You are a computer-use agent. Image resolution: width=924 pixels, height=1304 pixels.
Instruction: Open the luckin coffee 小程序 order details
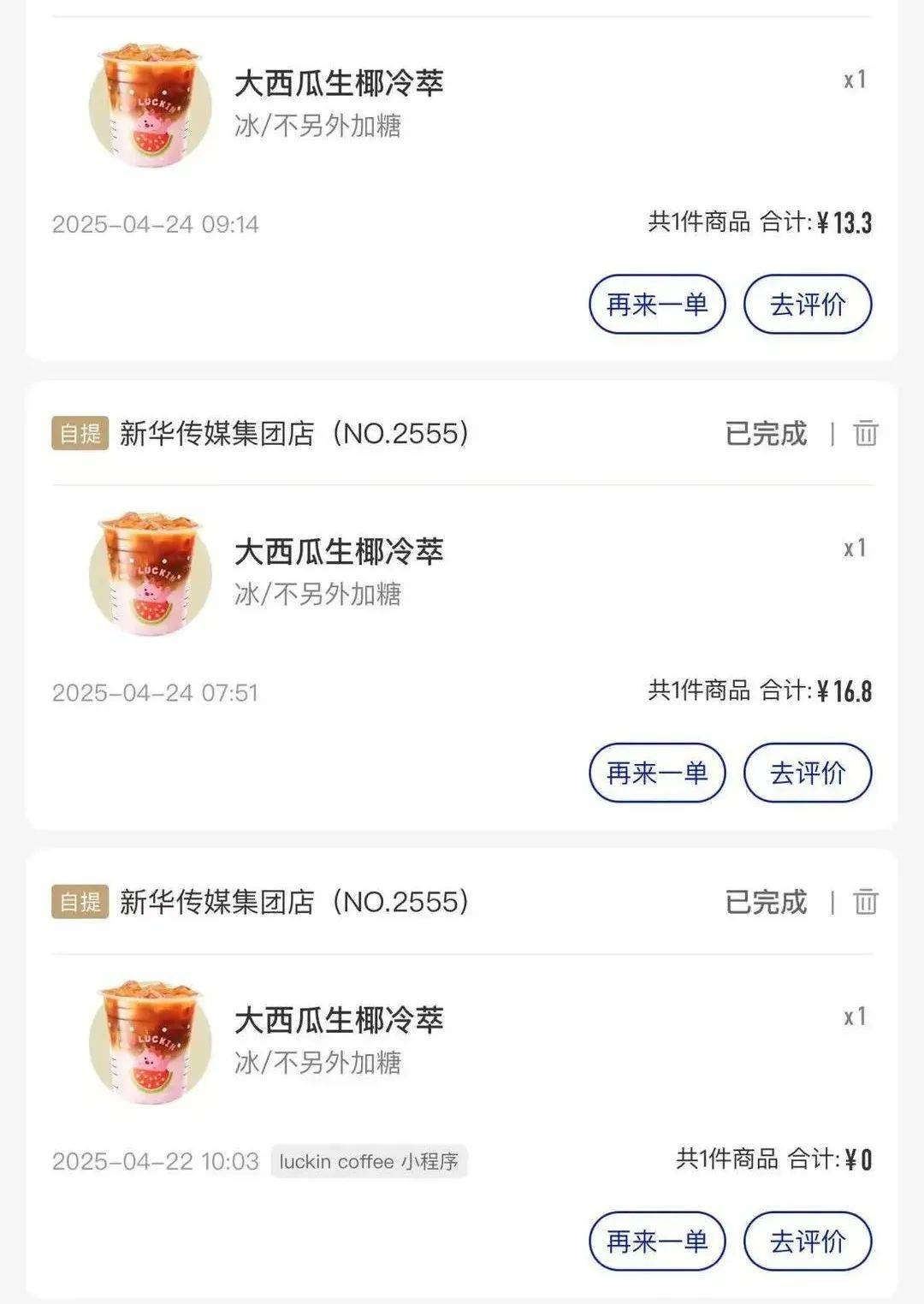click(339, 1020)
